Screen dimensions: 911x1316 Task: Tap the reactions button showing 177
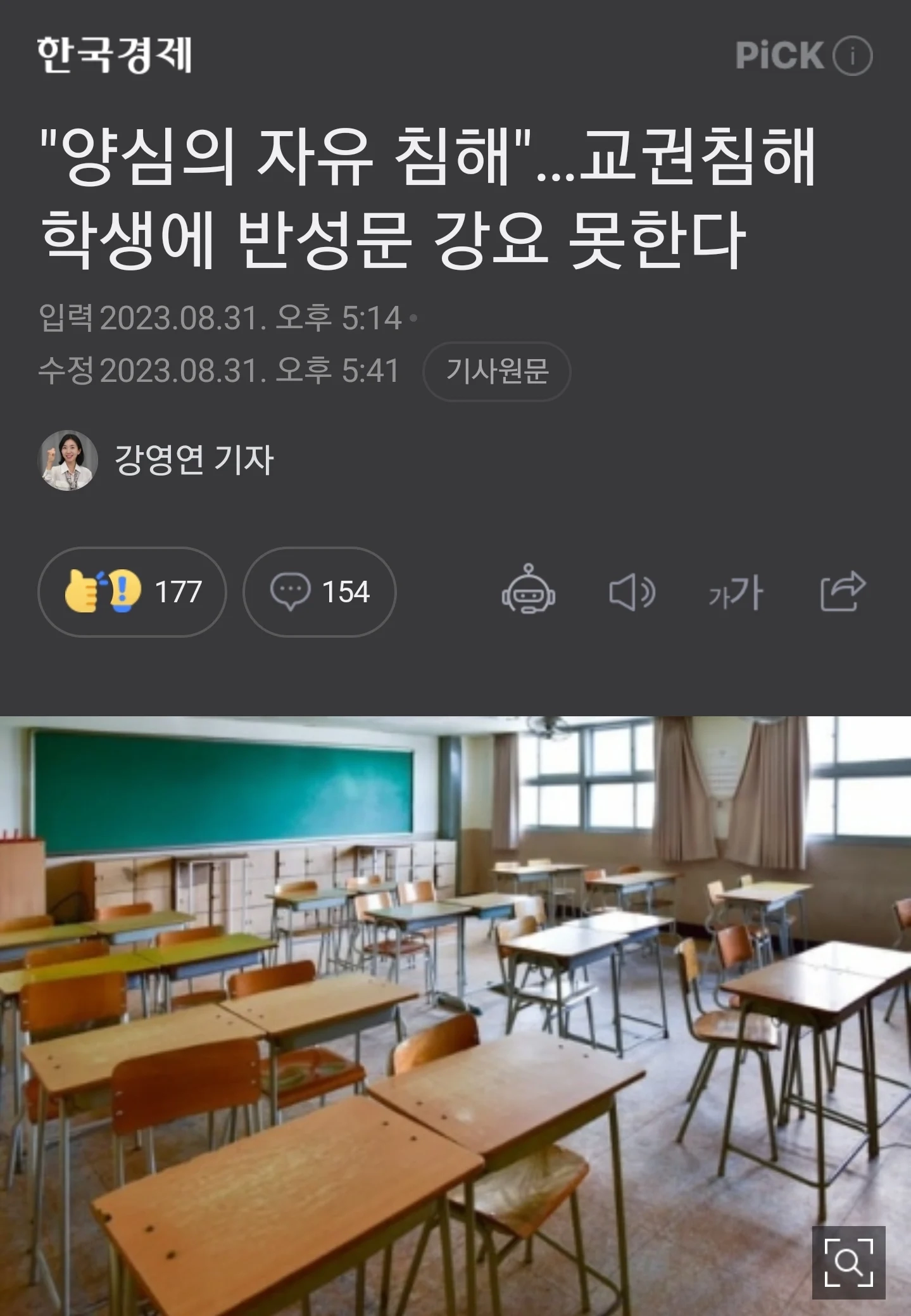point(132,592)
